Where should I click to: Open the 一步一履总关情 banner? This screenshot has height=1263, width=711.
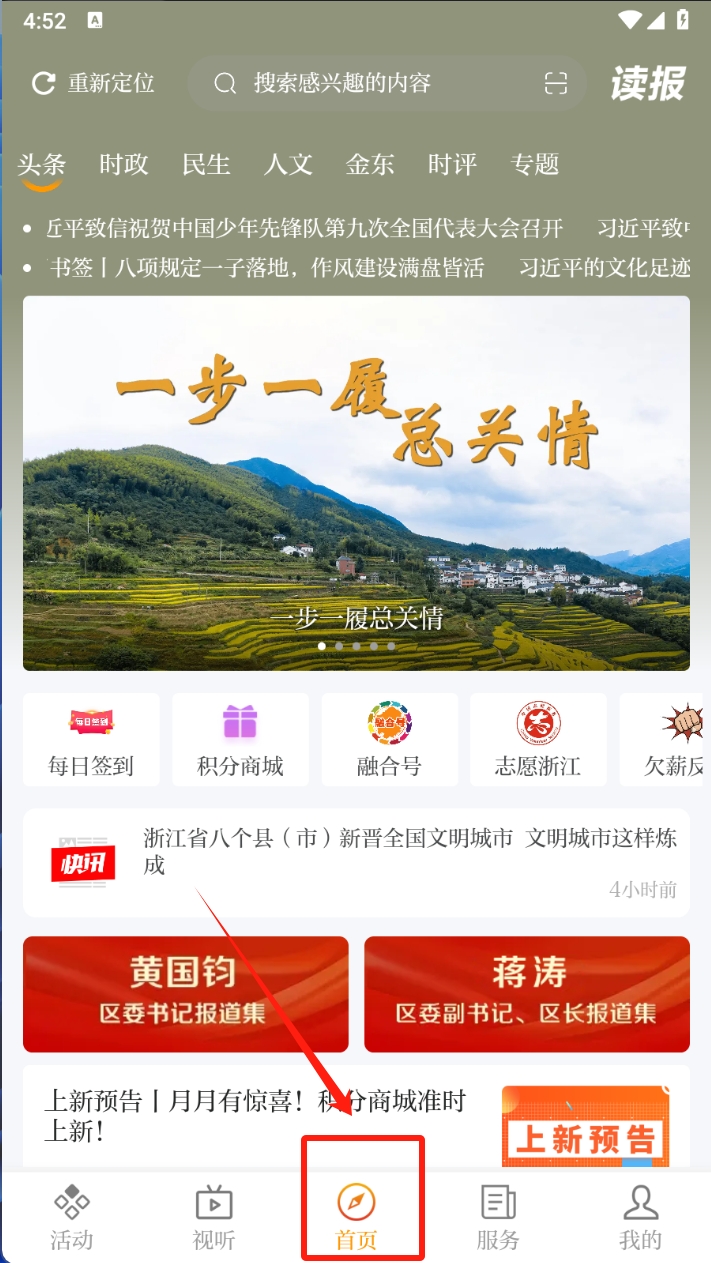pyautogui.click(x=356, y=482)
